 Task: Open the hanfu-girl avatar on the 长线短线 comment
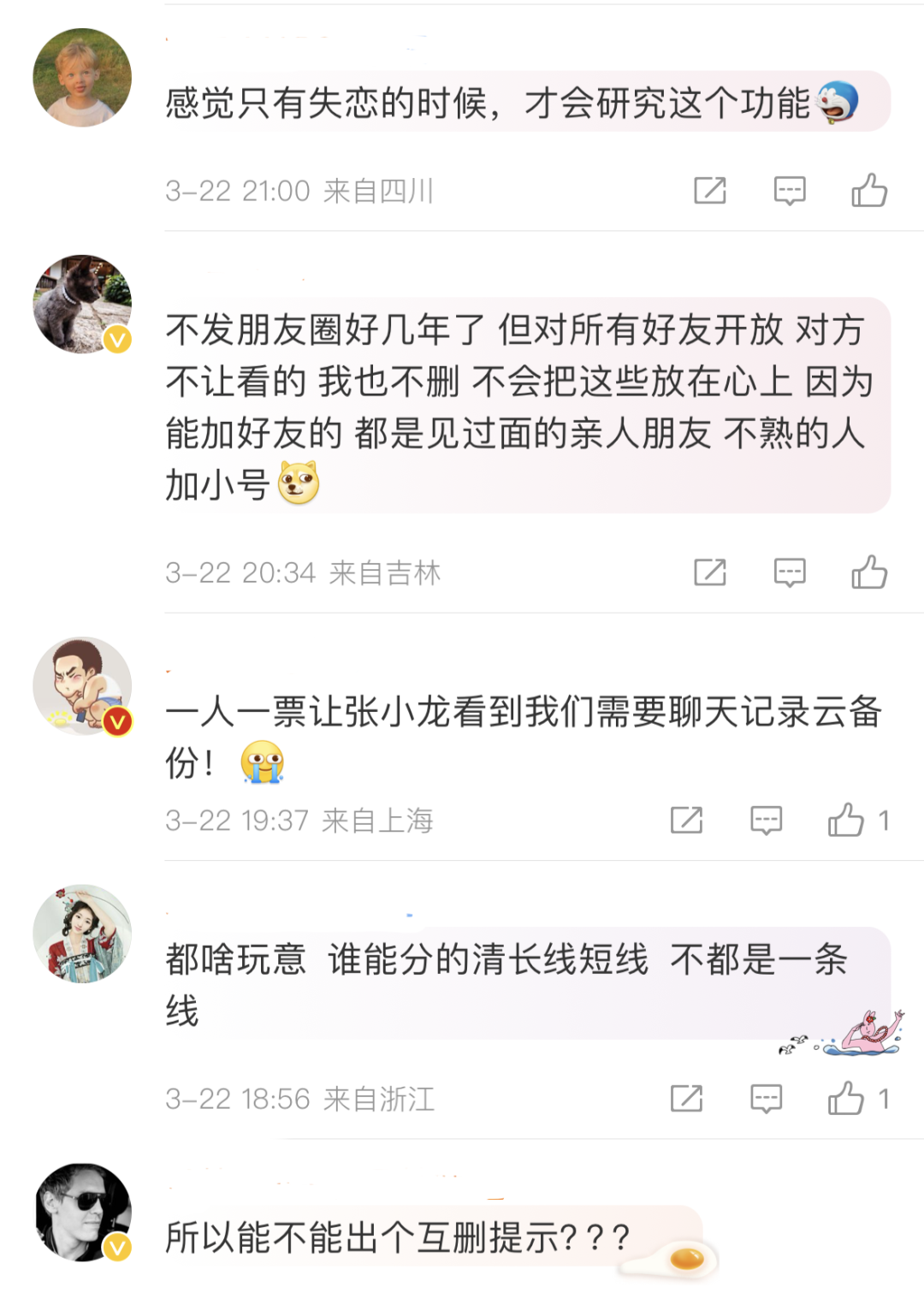click(x=82, y=934)
